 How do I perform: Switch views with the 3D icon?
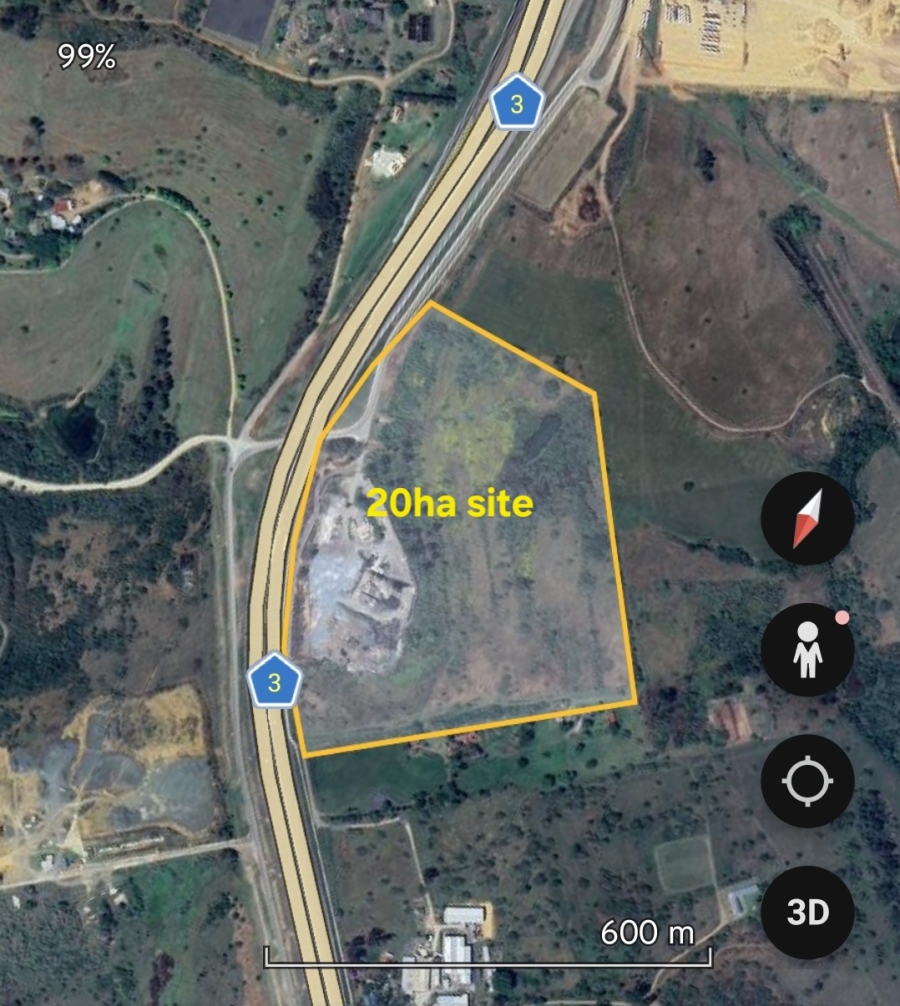[x=807, y=910]
